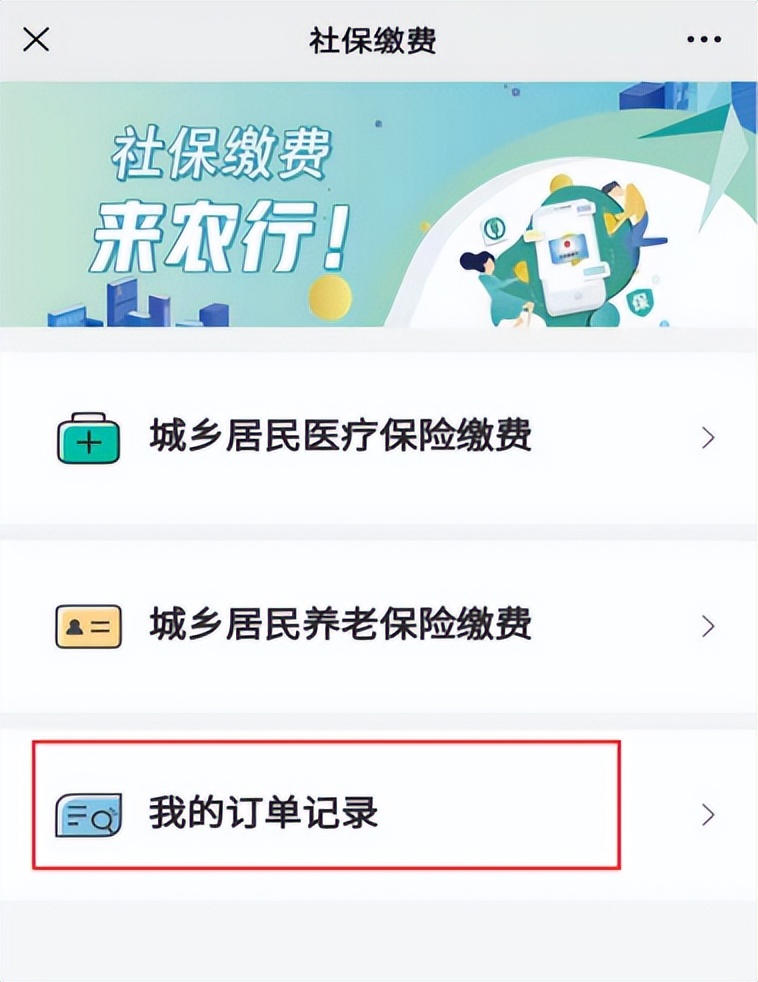This screenshot has height=982, width=758.
Task: Open the 社保缴费来农行 banner
Action: [378, 205]
